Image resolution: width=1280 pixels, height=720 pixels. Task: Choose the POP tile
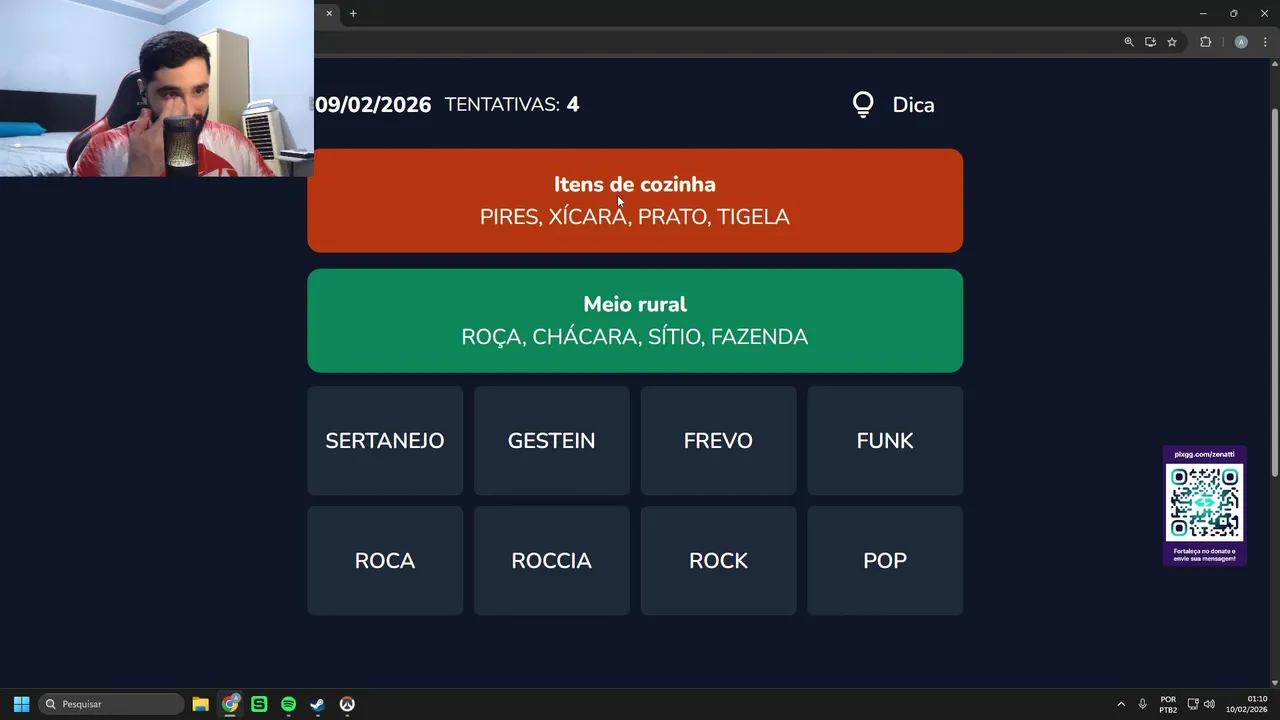[885, 561]
